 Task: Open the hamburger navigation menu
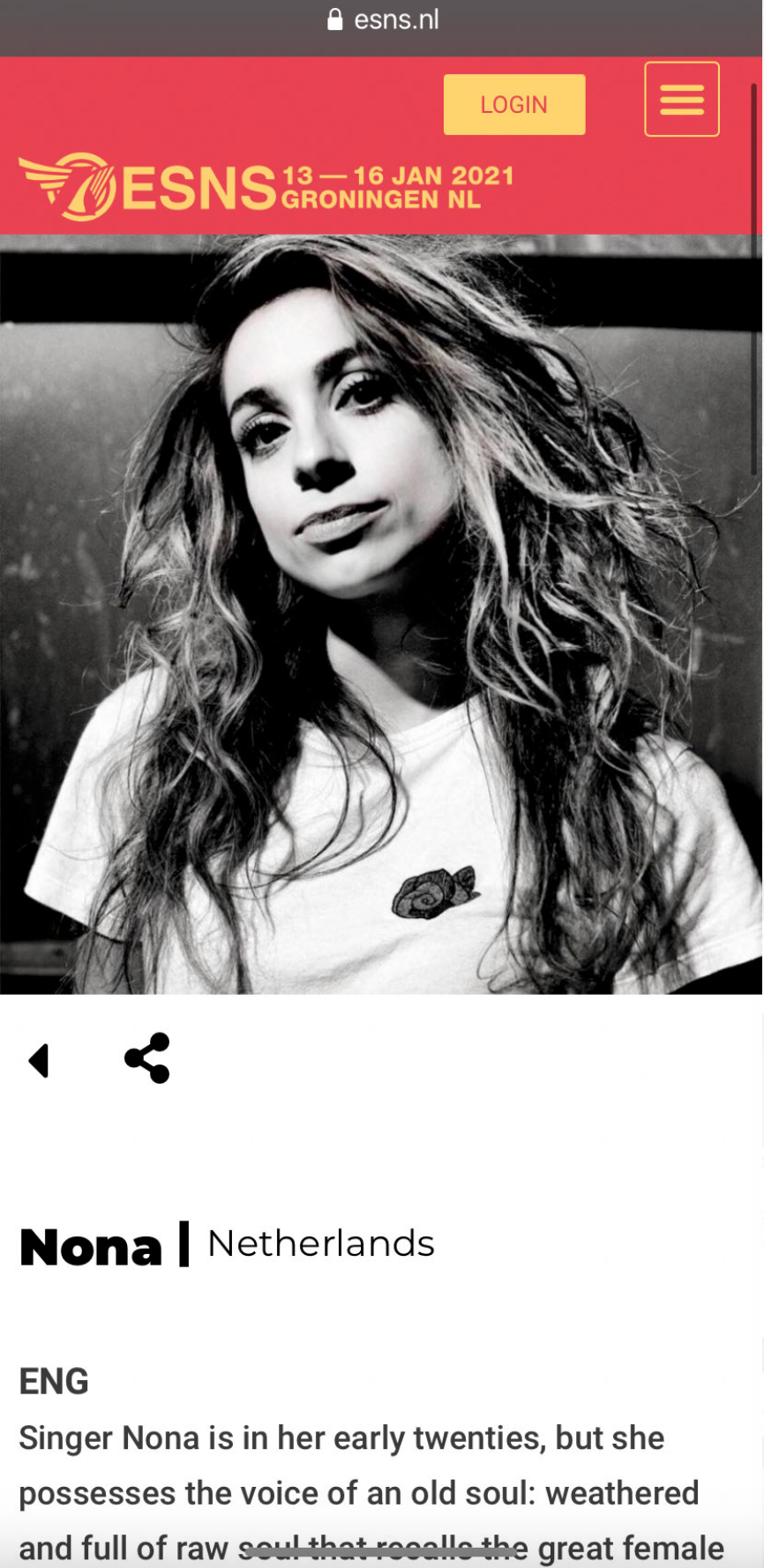(x=681, y=99)
